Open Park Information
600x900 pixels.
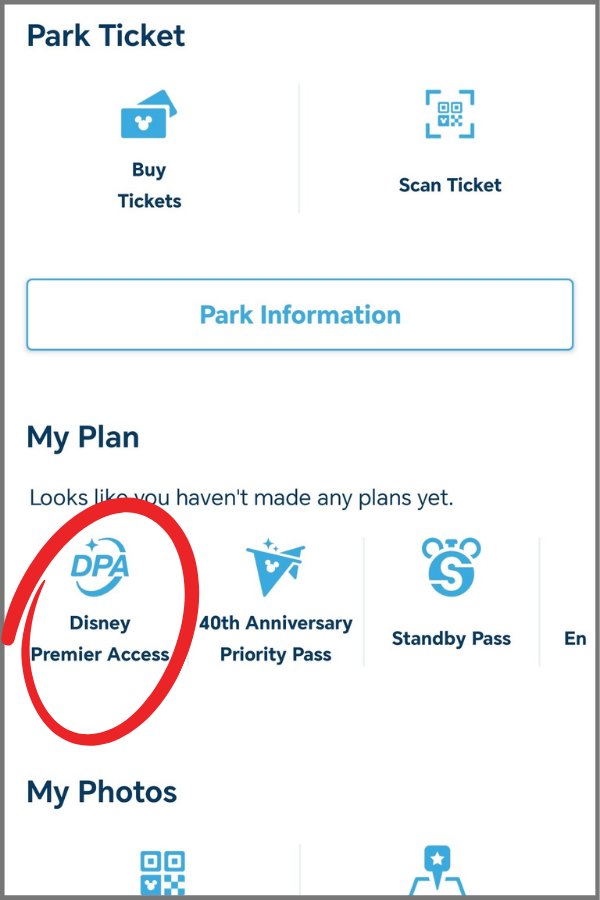click(300, 315)
